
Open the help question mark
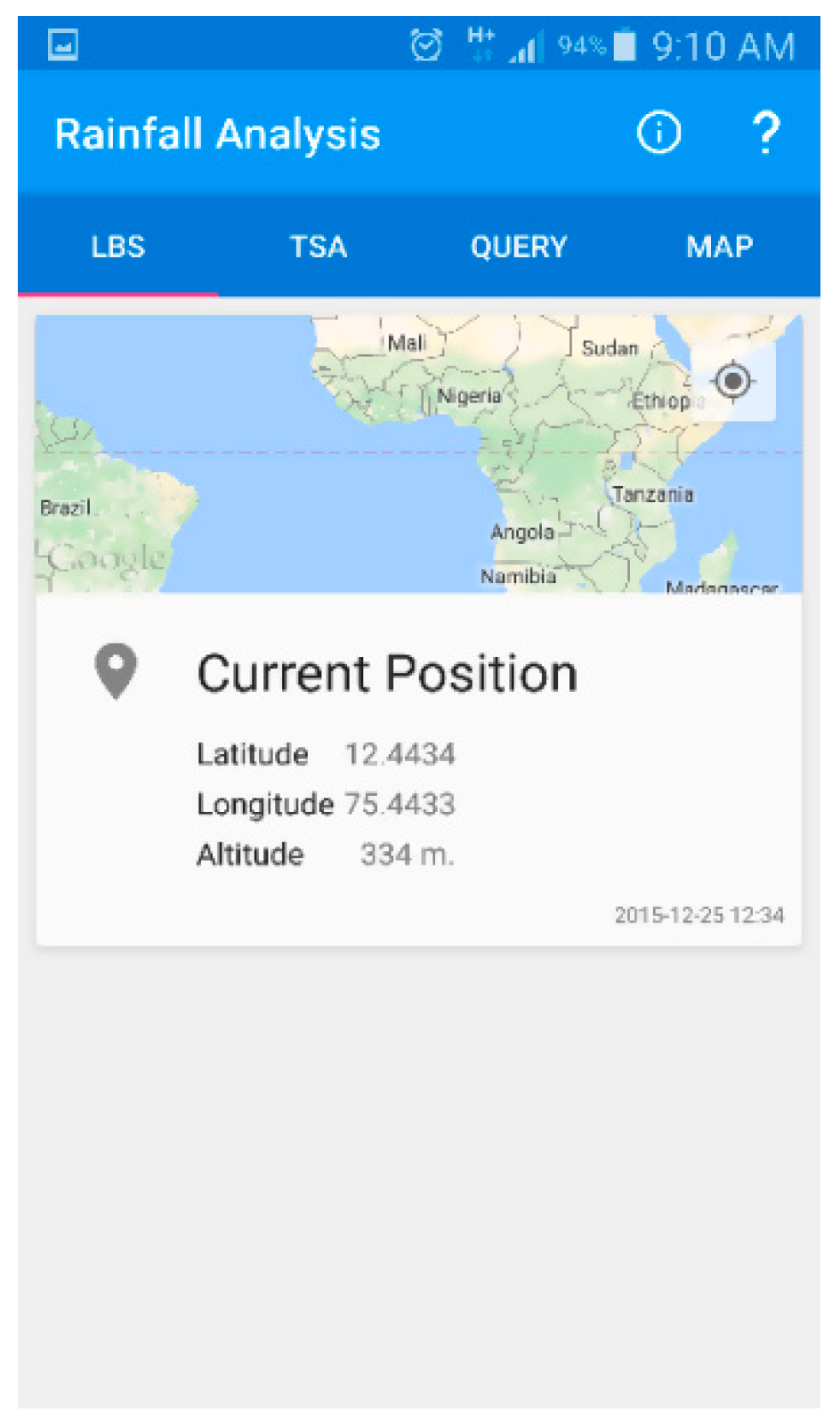click(766, 134)
